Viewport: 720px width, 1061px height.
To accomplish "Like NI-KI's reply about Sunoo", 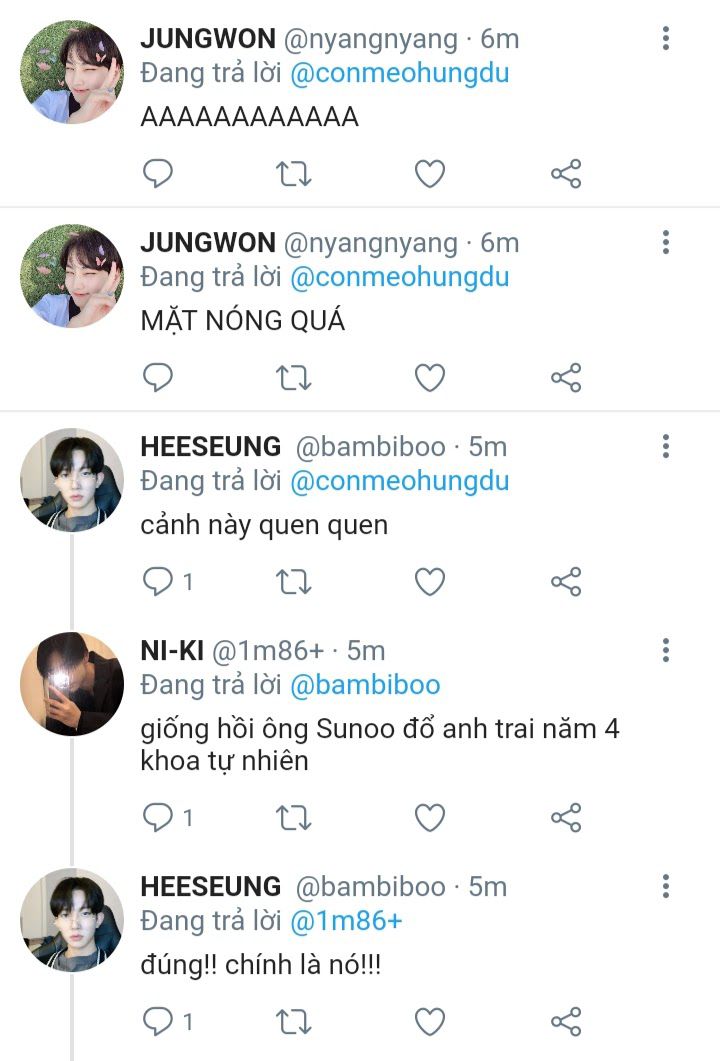I will [x=430, y=818].
